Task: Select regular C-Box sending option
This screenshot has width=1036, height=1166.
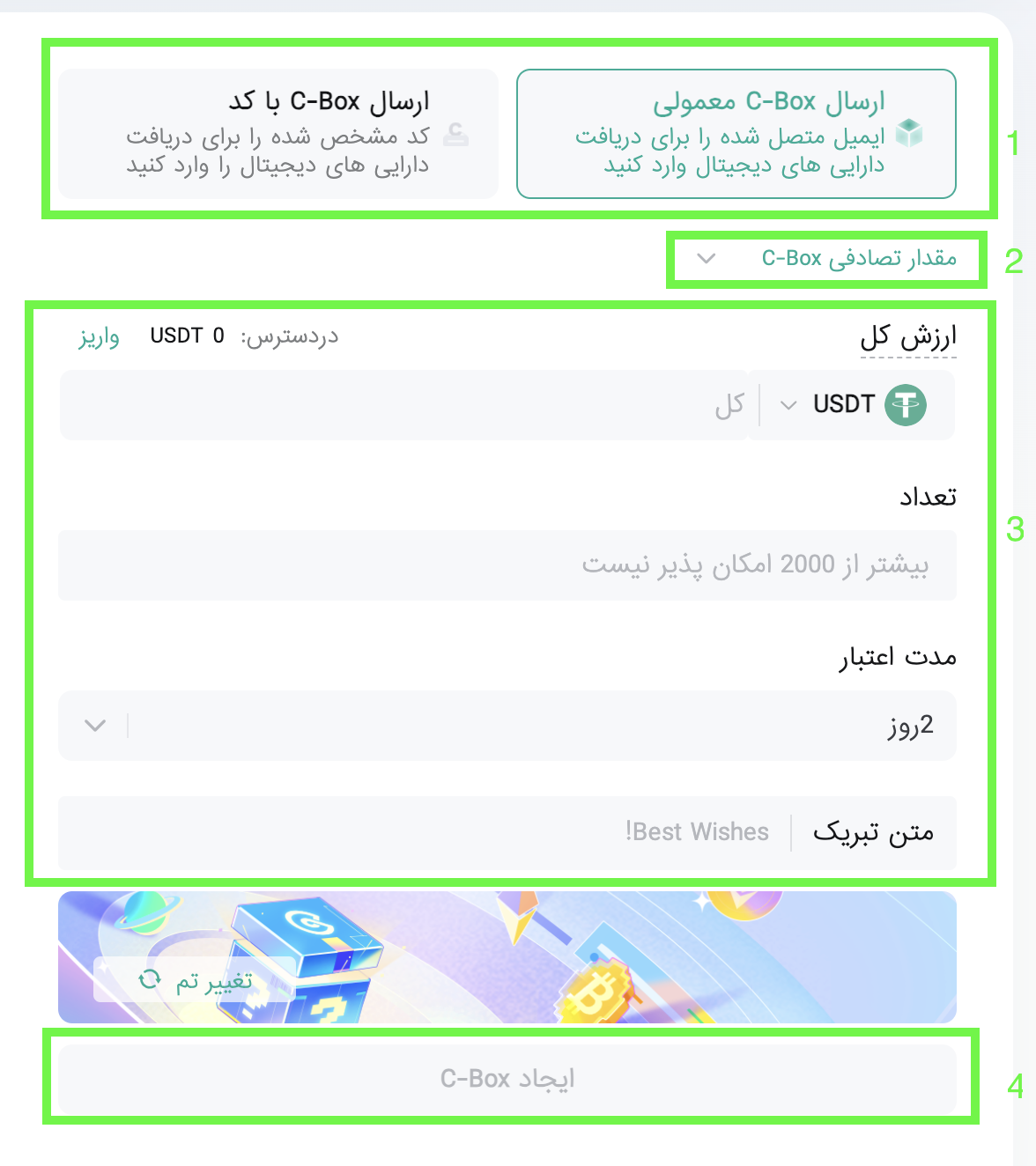Action: 736,134
